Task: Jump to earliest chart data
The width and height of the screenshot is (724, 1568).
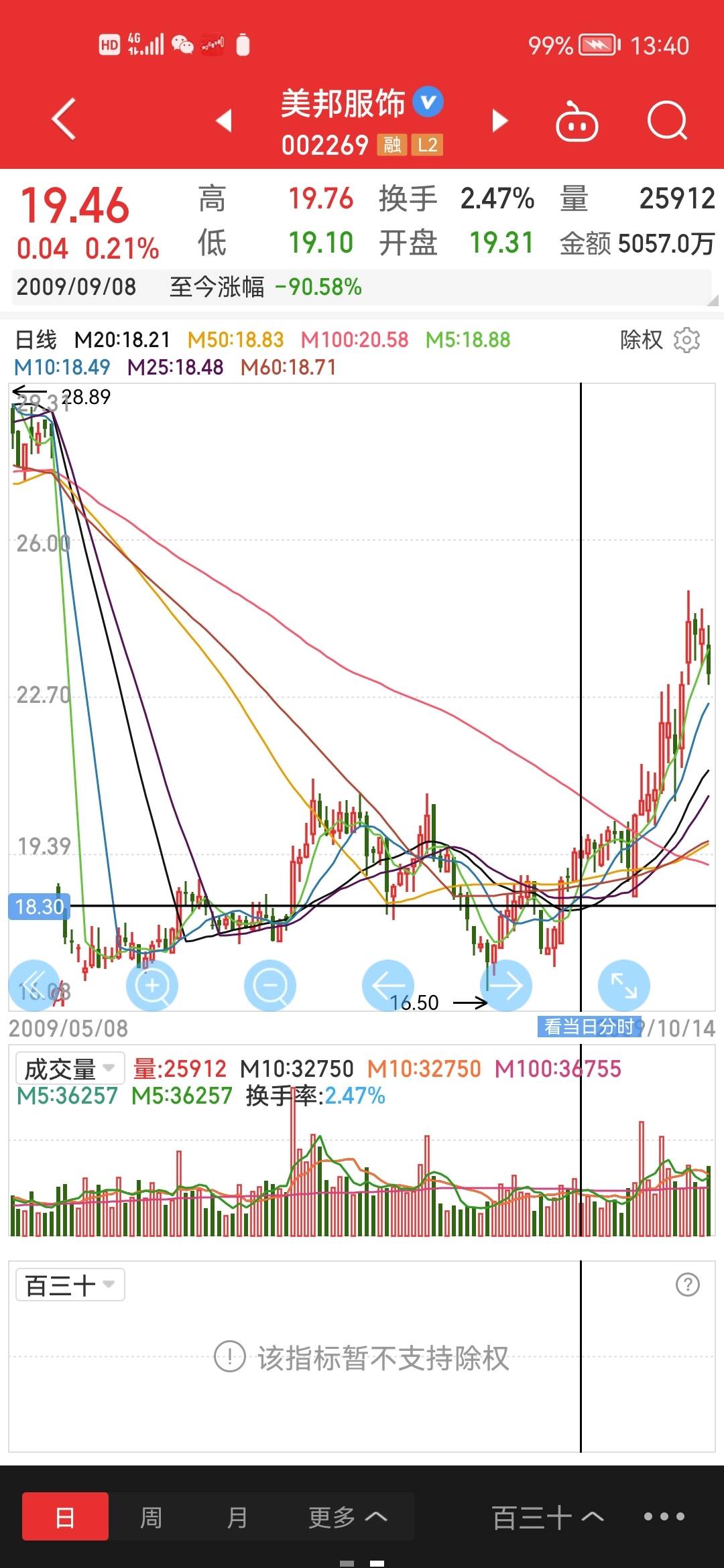Action: click(34, 986)
